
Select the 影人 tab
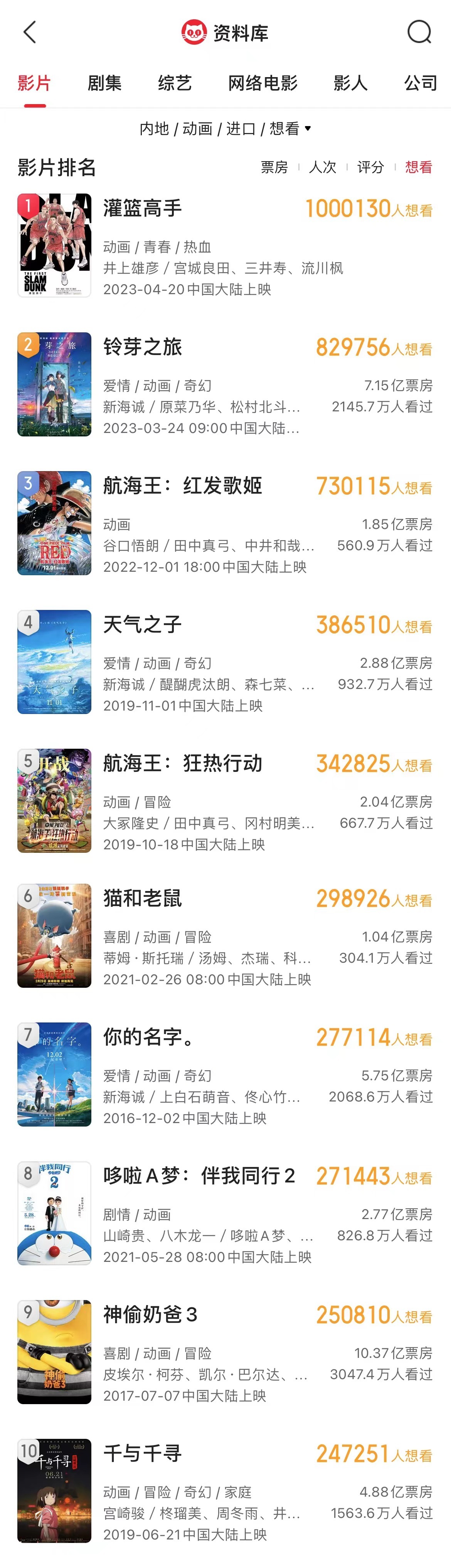point(350,83)
